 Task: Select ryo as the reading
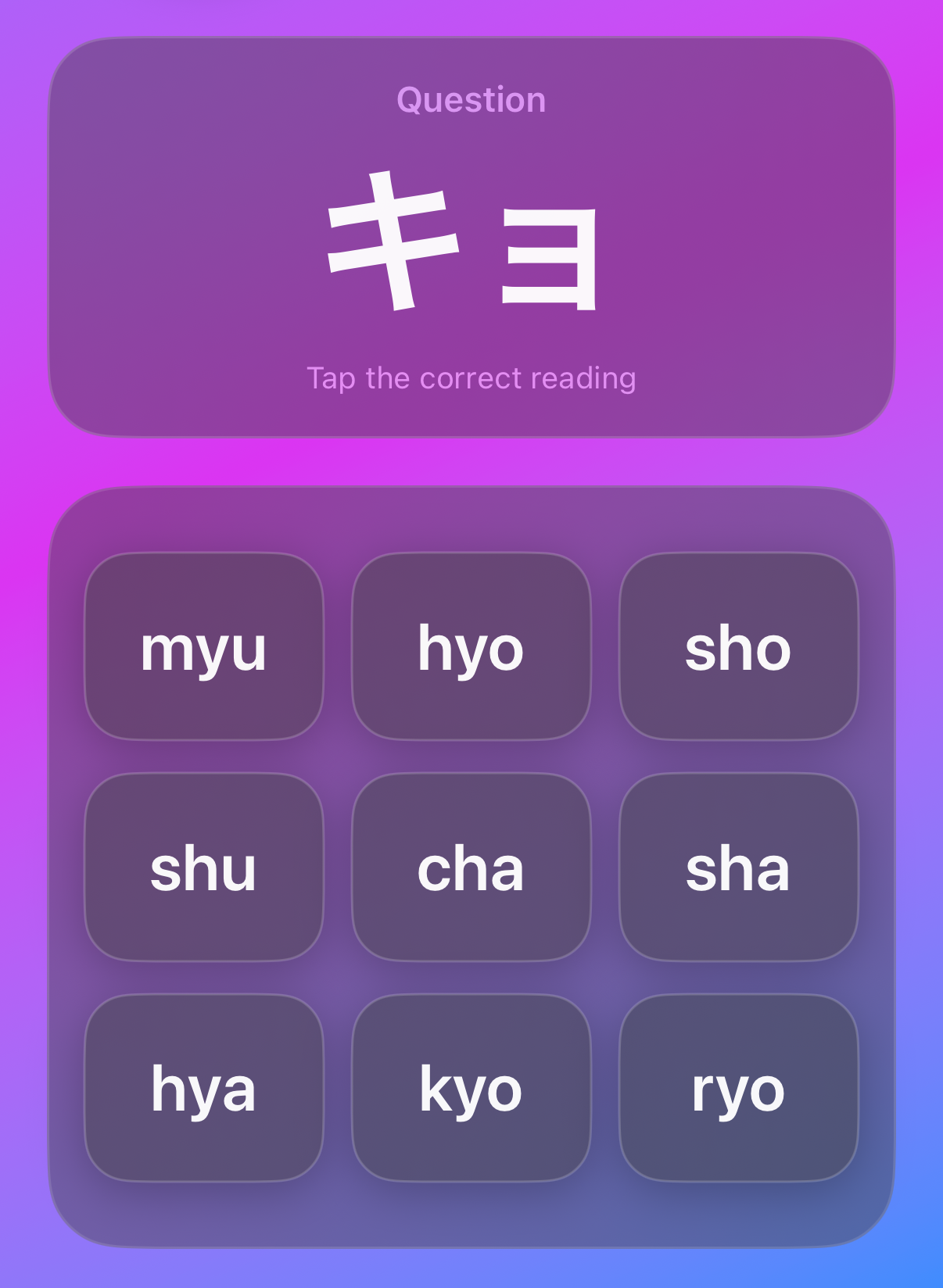[738, 1087]
